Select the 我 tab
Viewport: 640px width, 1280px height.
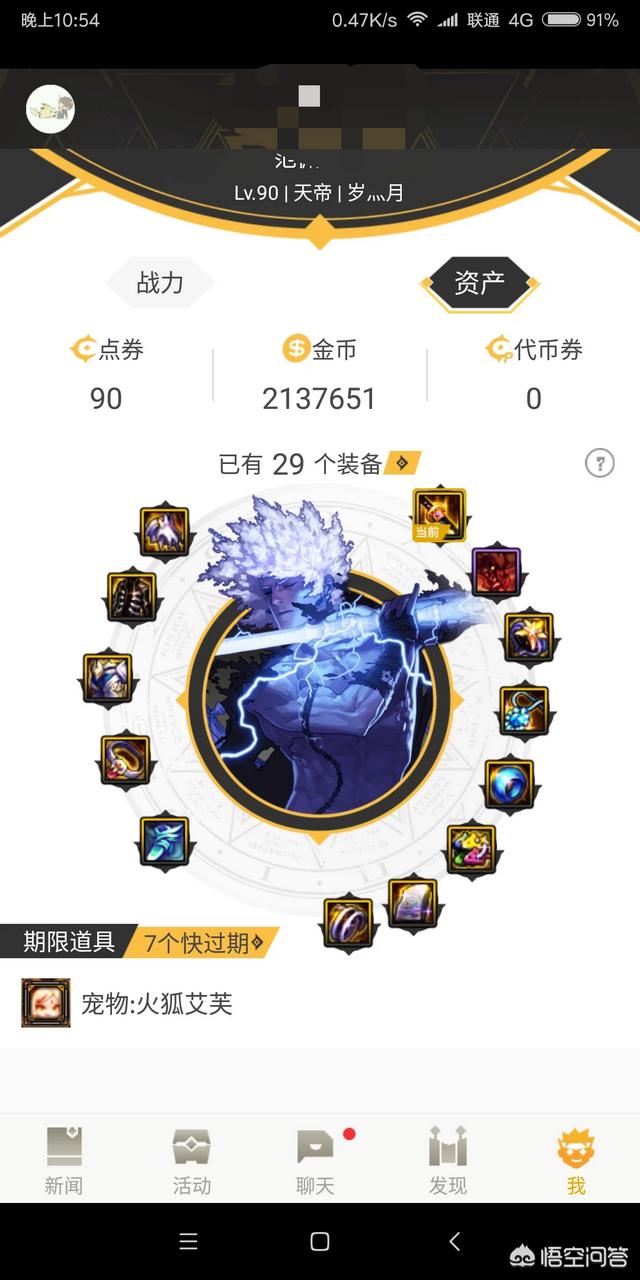point(576,1160)
